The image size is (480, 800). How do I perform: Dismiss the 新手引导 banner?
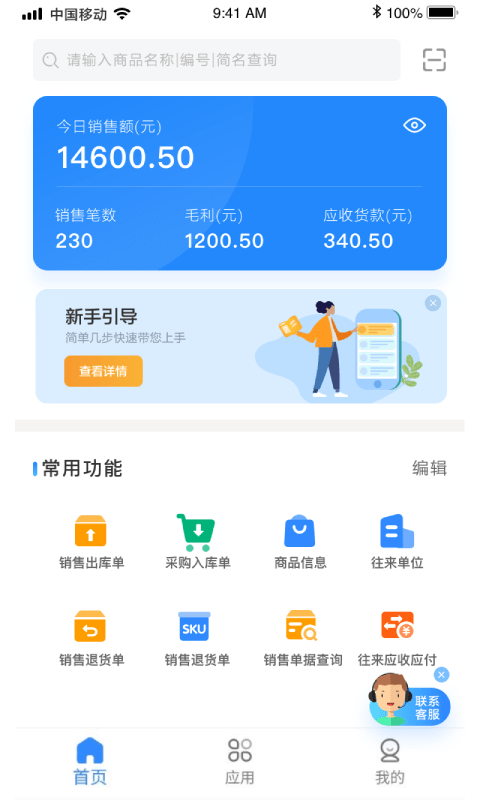(433, 303)
